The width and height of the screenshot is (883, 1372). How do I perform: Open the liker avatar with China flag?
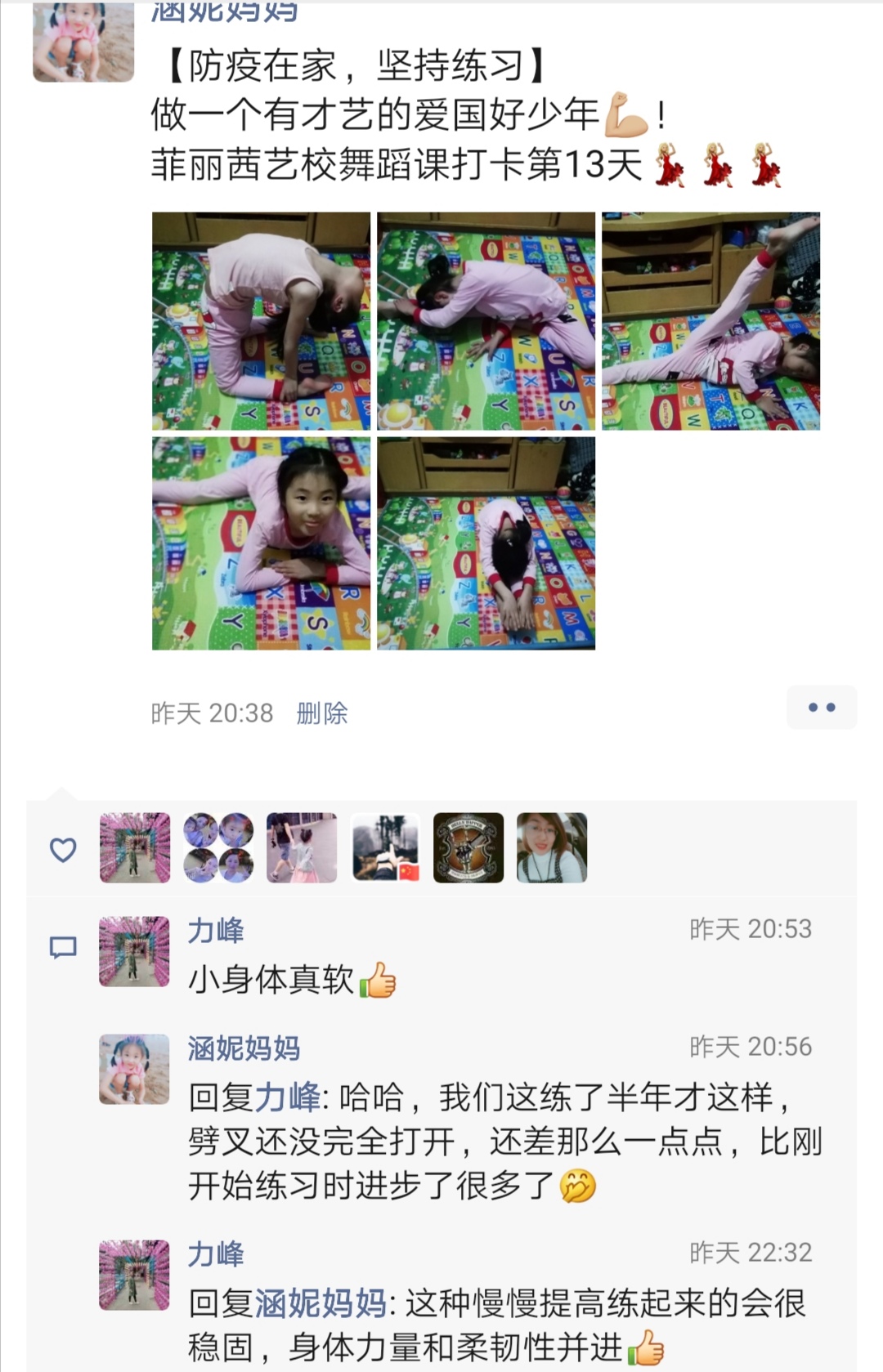tap(385, 847)
